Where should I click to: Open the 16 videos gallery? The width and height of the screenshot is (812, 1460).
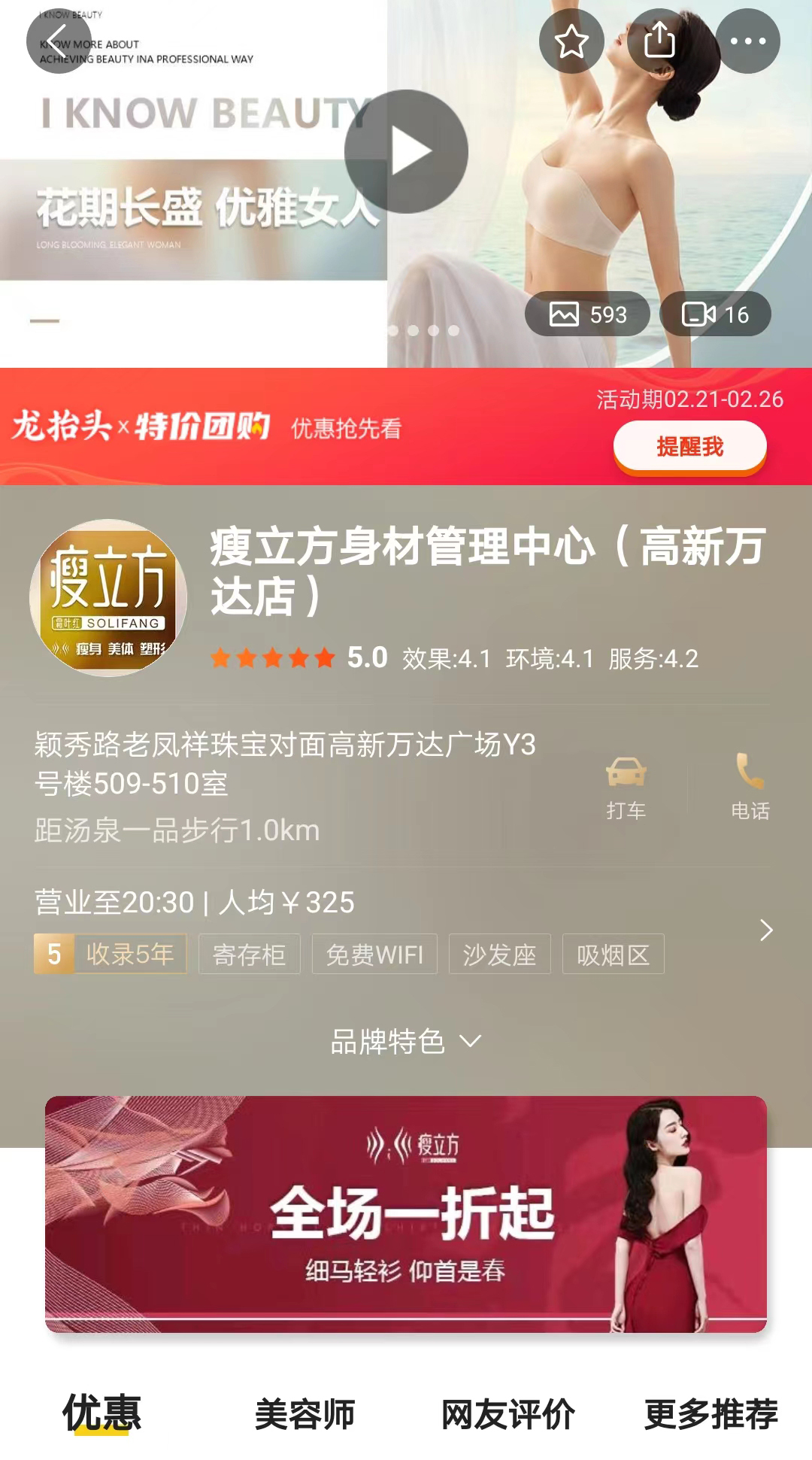click(x=715, y=314)
